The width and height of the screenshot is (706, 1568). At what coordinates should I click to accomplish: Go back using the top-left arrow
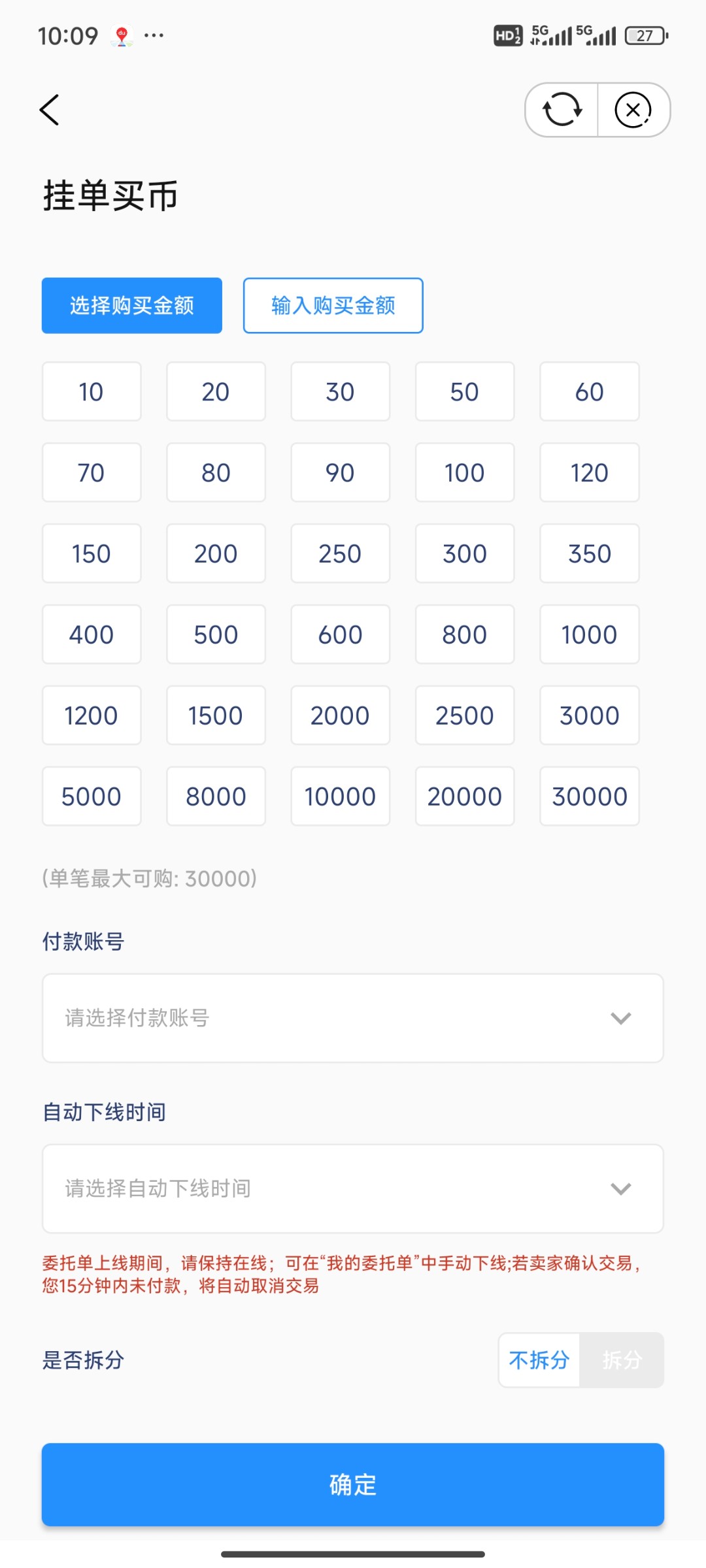pyautogui.click(x=50, y=110)
